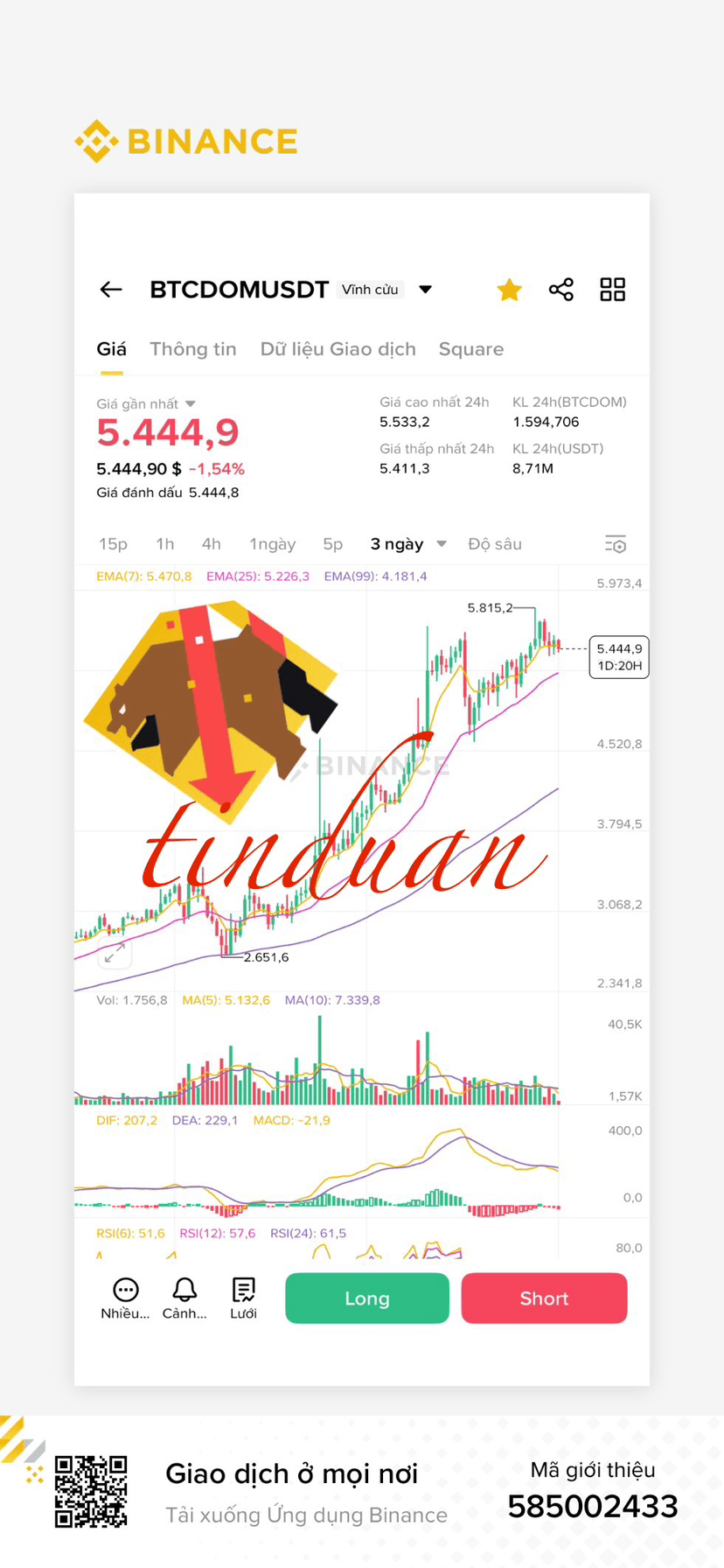Screen dimensions: 724x1568
Task: Select the 1h chart timeframe
Action: click(x=164, y=543)
